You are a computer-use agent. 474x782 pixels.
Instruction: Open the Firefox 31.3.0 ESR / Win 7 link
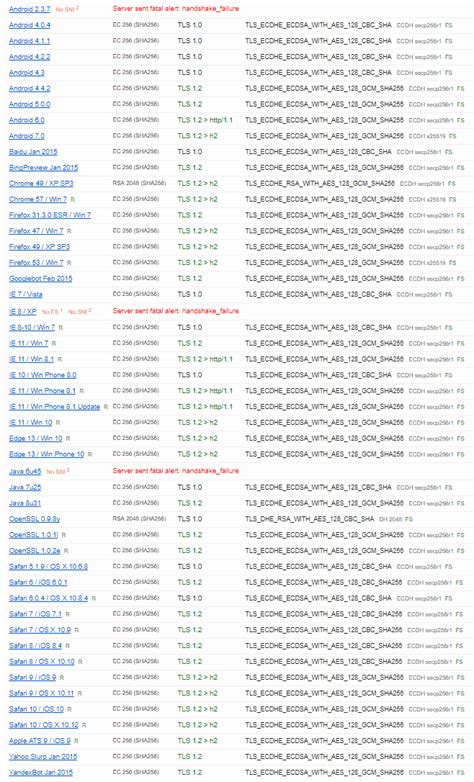click(50, 215)
